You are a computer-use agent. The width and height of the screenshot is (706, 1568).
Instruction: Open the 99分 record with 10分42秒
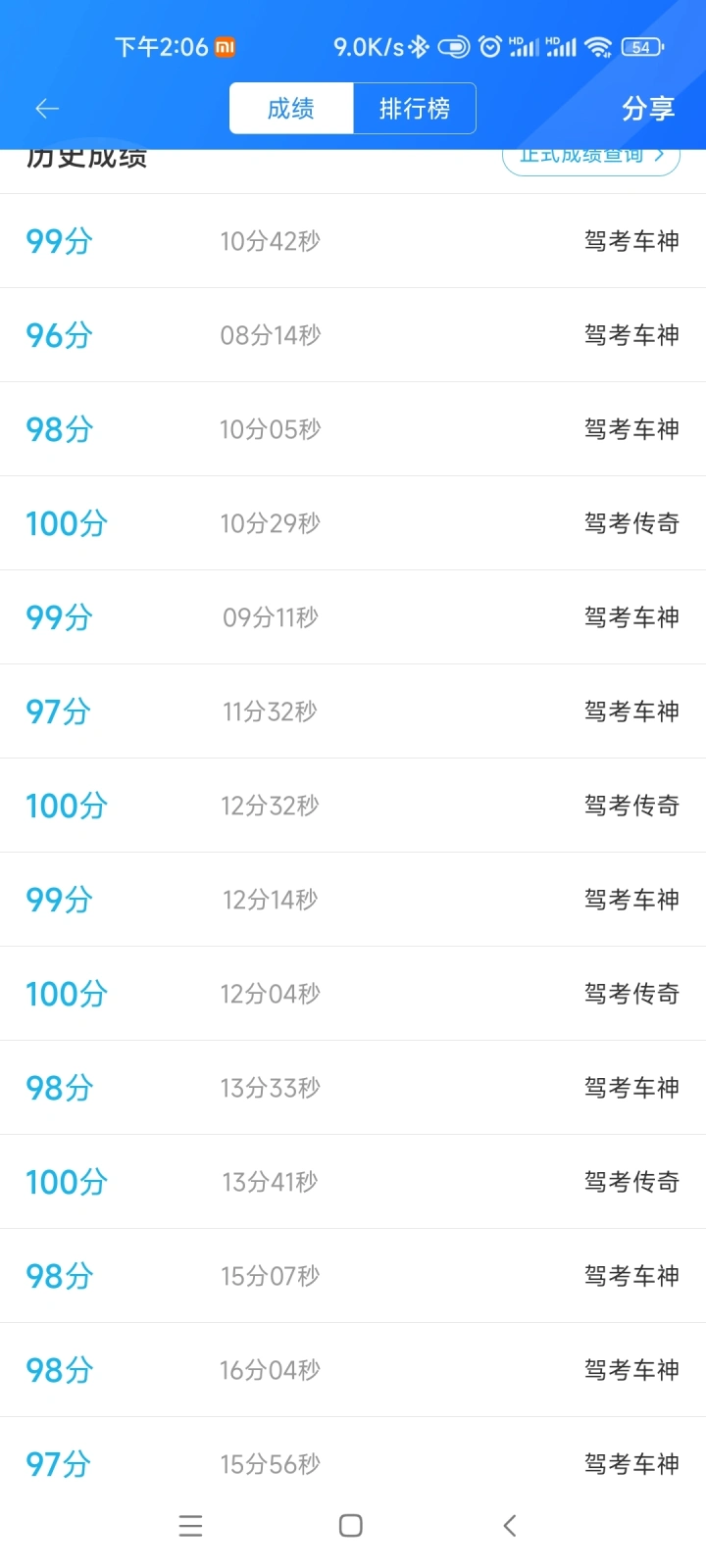coord(353,241)
